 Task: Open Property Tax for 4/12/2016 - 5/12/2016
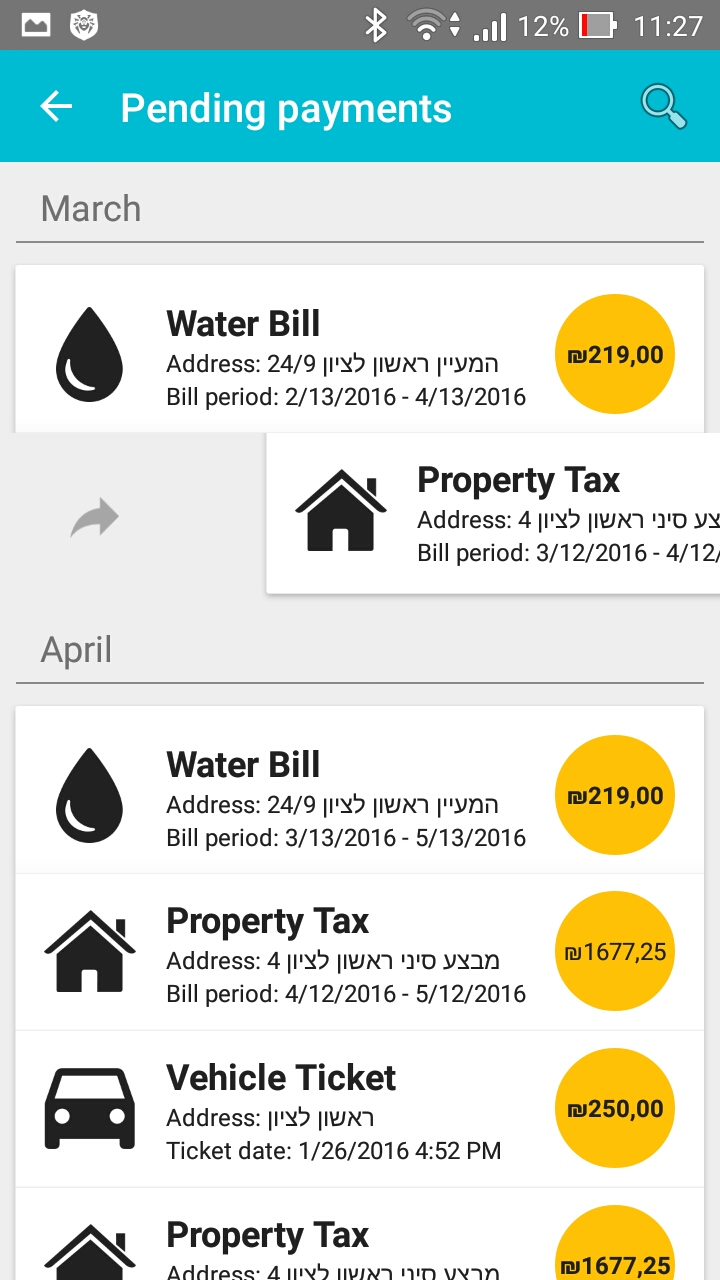click(360, 952)
